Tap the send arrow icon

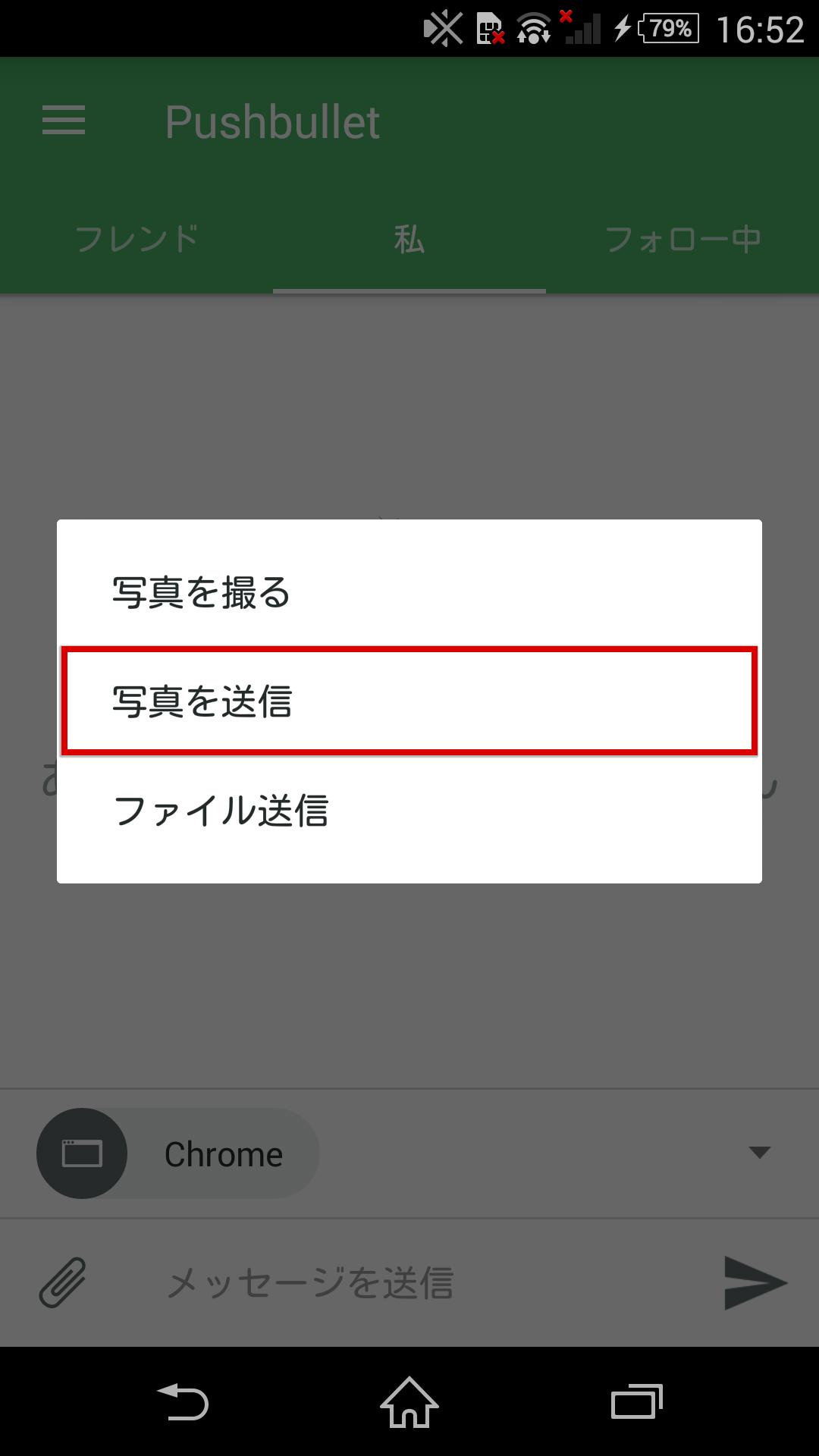pos(755,1283)
